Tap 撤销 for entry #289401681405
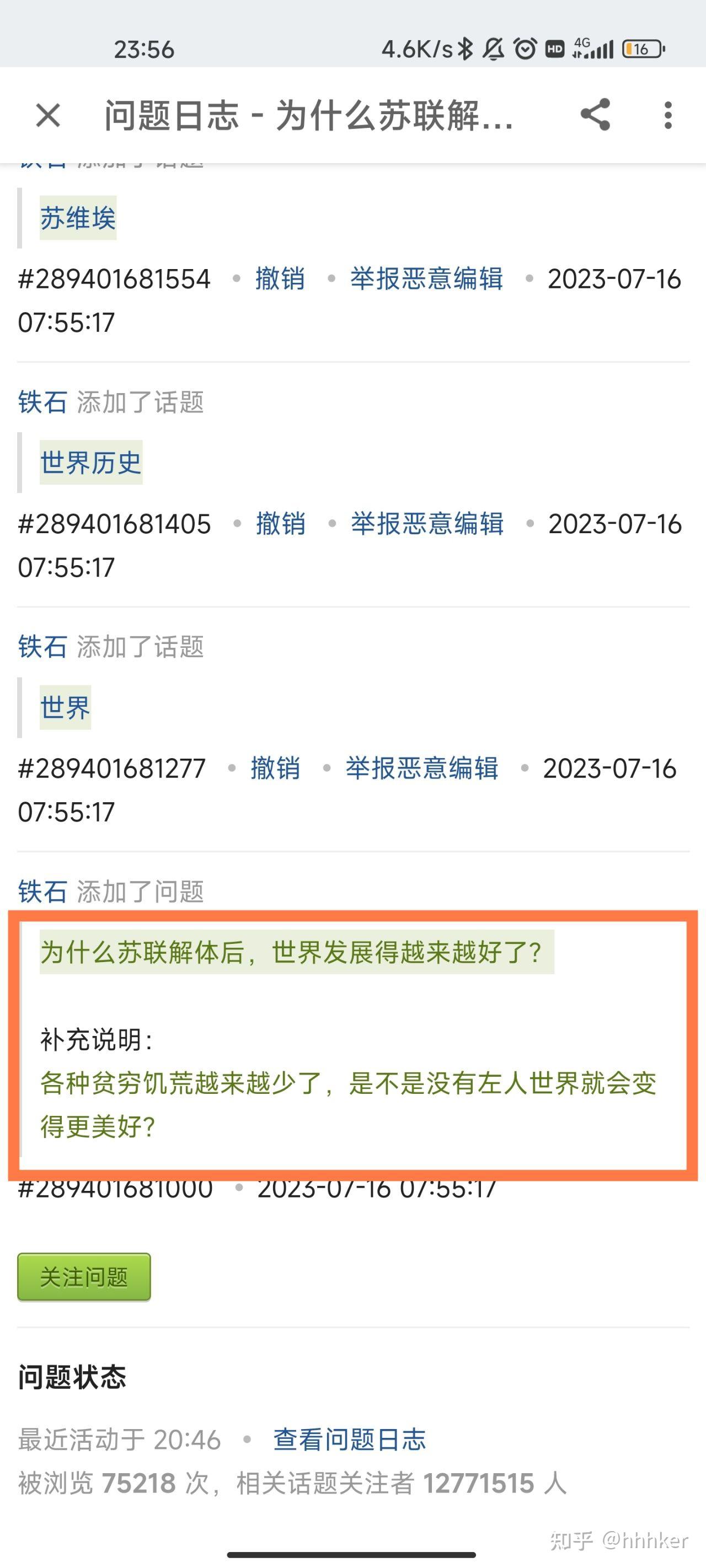This screenshot has width=706, height=1568. coord(281,524)
